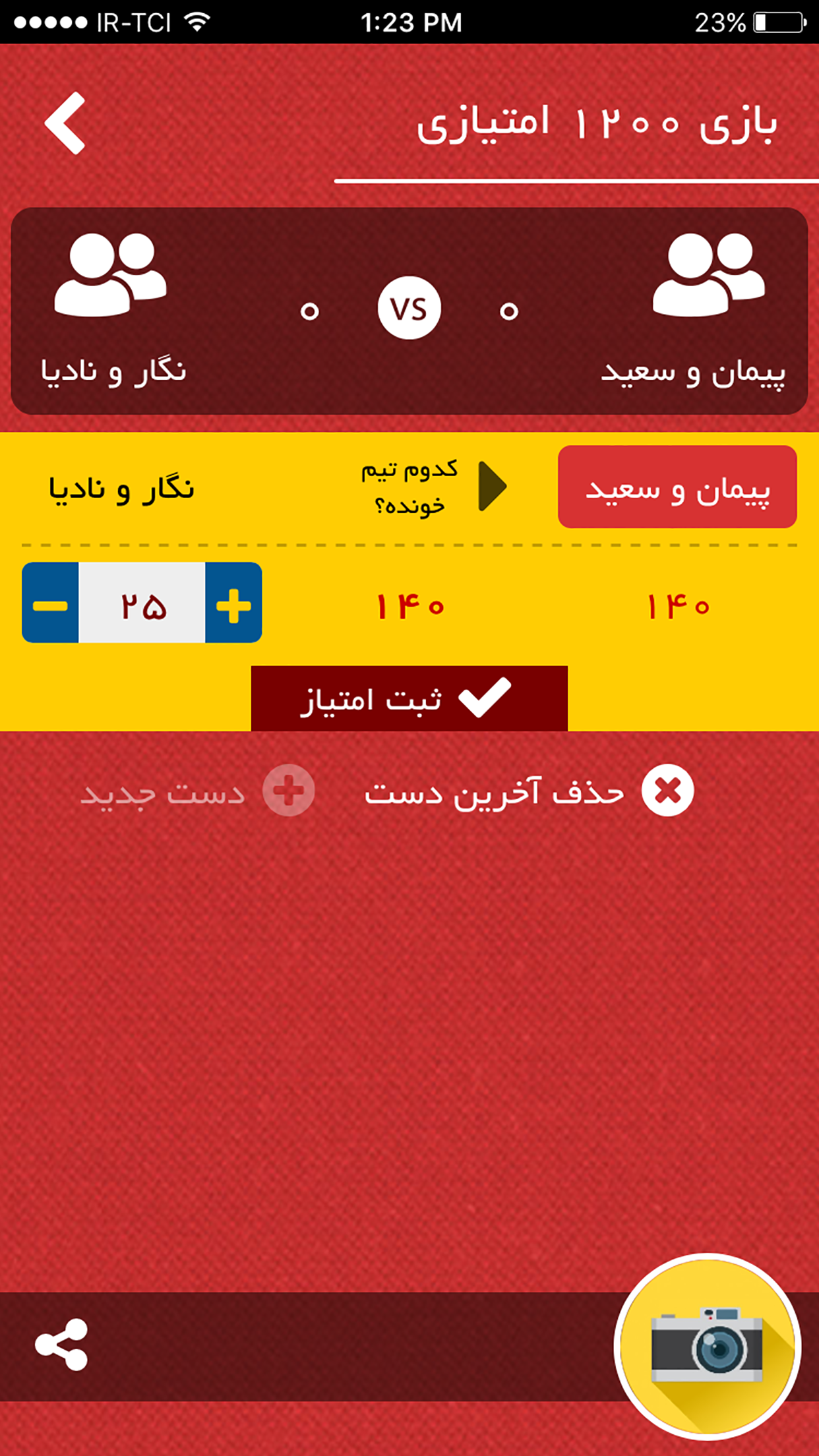Delete last hand via حذف آخرین دست
The image size is (819, 1456).
click(529, 791)
